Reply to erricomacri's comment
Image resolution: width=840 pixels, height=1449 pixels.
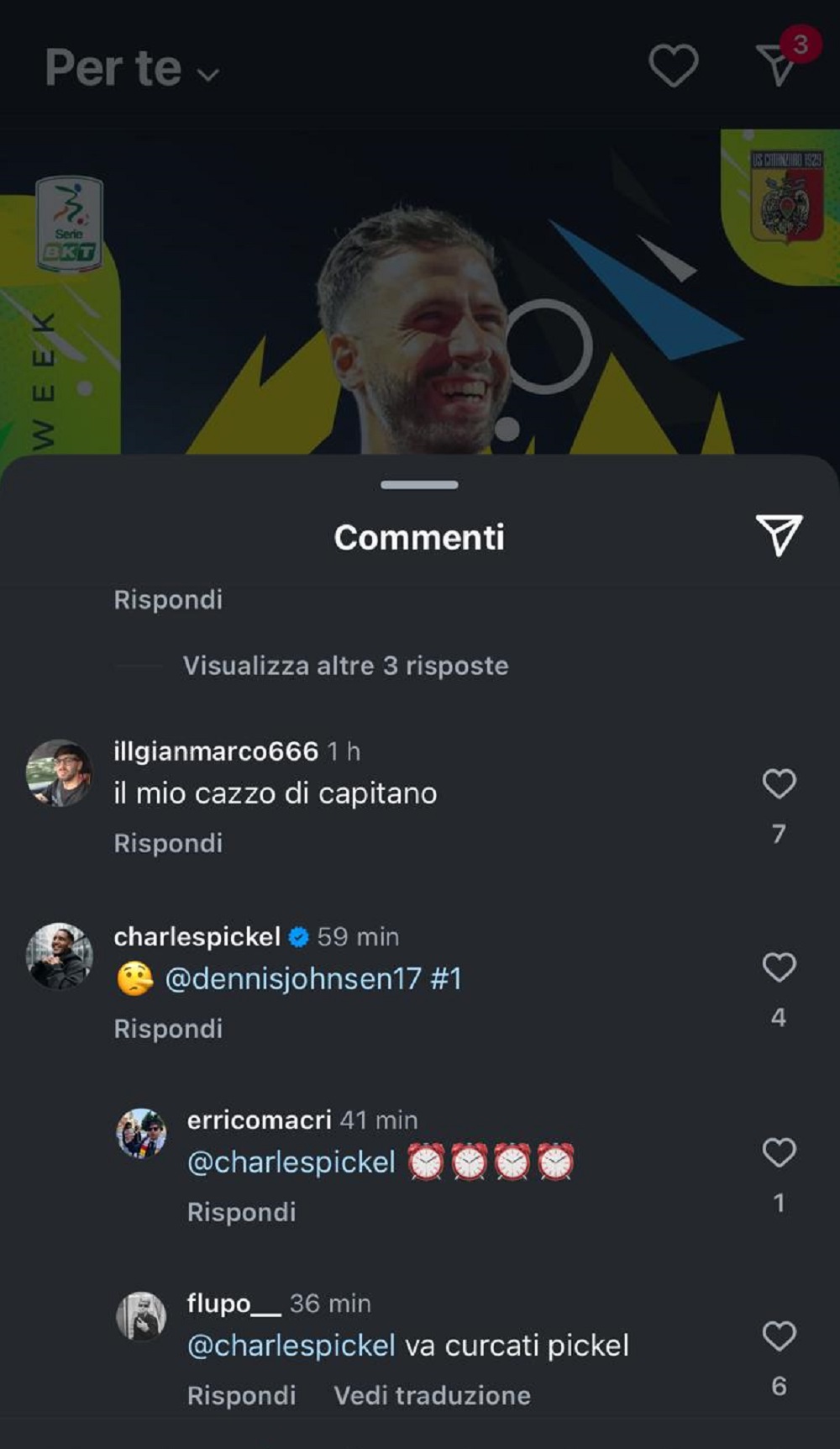click(x=241, y=1212)
